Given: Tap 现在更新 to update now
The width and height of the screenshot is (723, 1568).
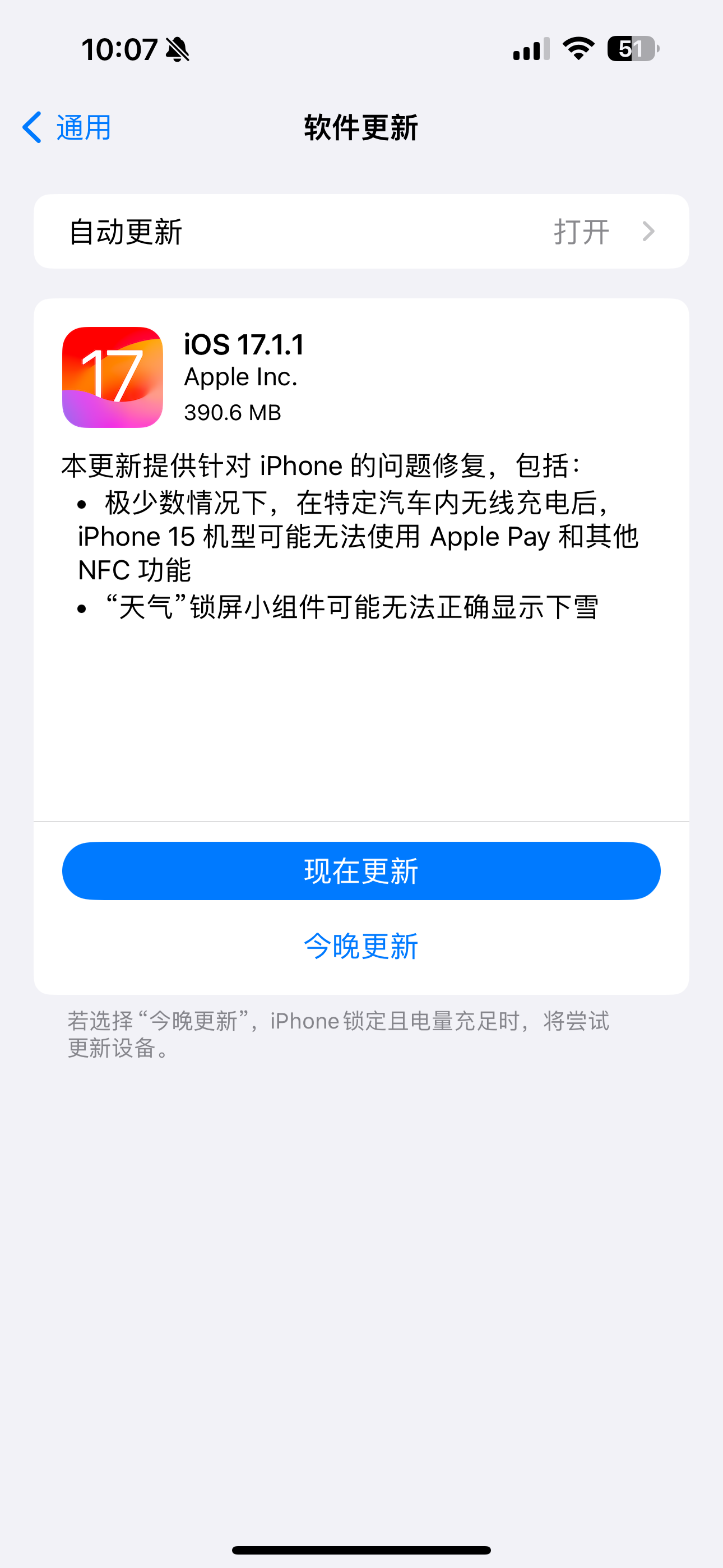Looking at the screenshot, I should (361, 871).
